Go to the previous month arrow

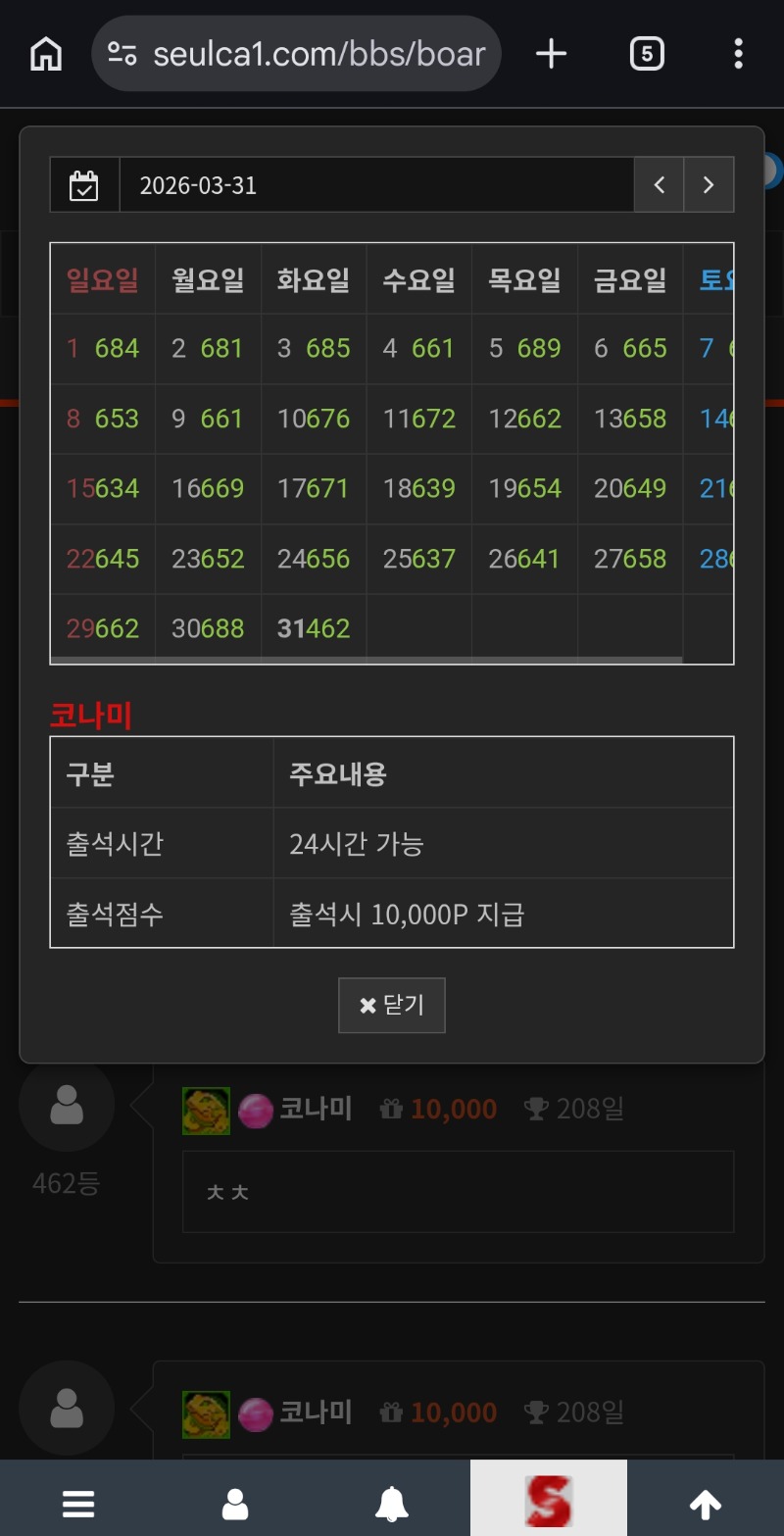click(x=660, y=185)
